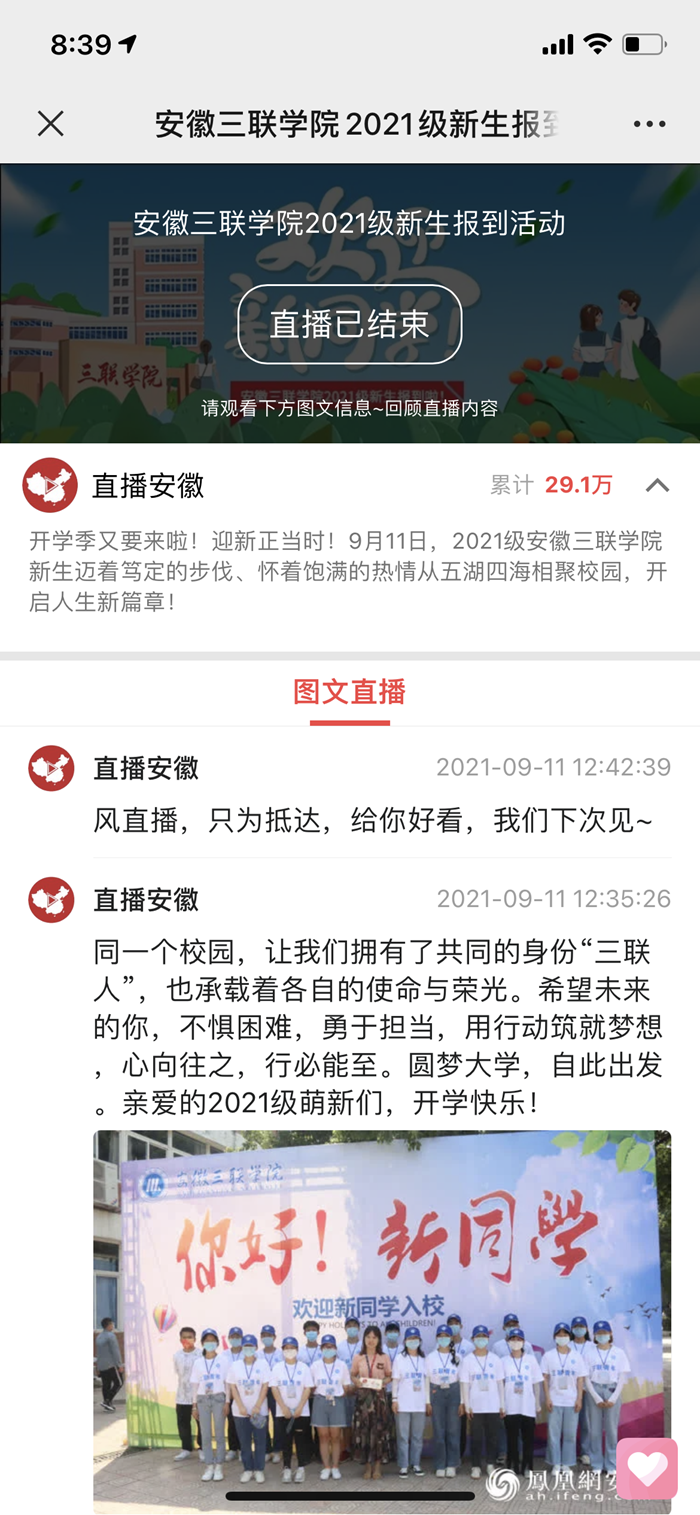Open the 你好新同学 group photo
700x1515 pixels.
pyautogui.click(x=382, y=1320)
